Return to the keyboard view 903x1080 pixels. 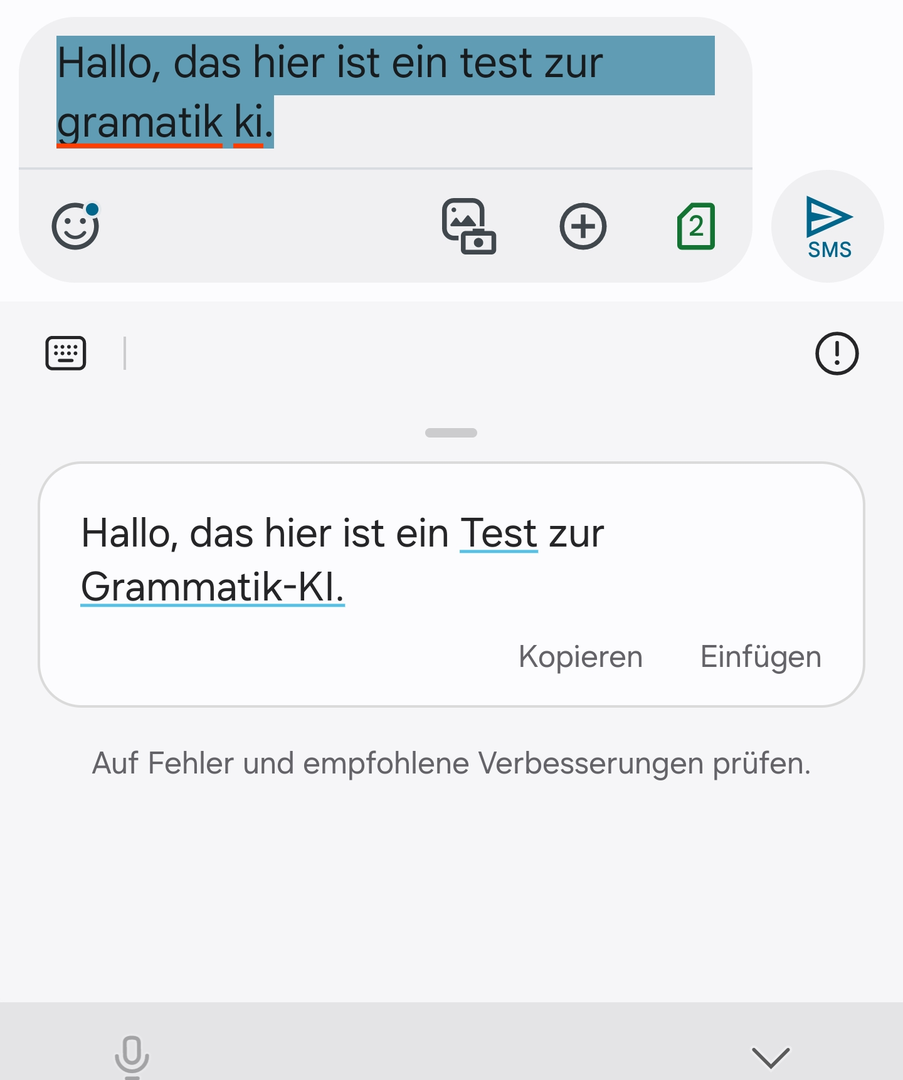66,353
